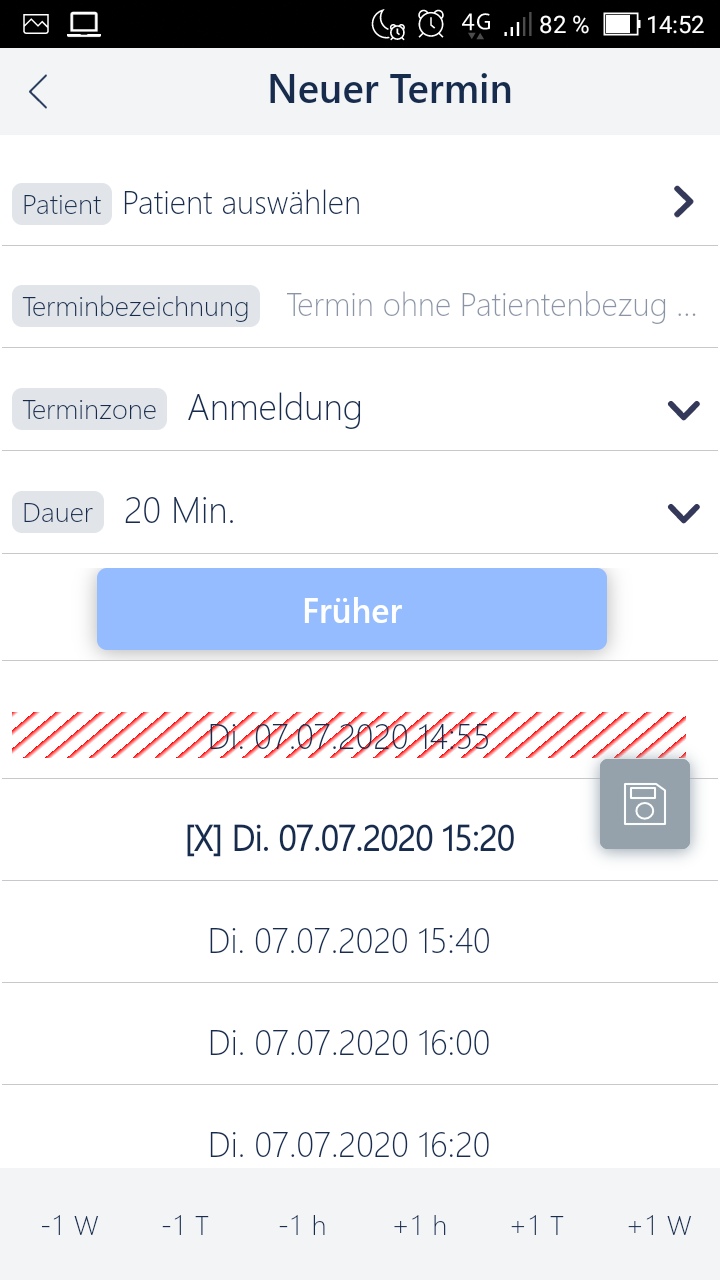Open the Patient auswählen row

click(x=360, y=203)
